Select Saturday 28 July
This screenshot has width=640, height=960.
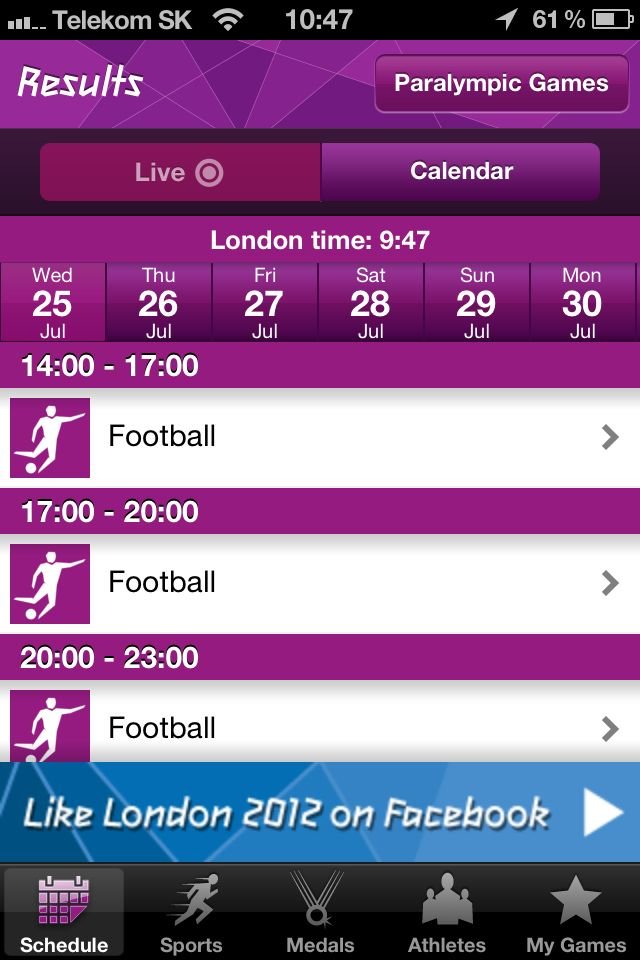[x=370, y=302]
